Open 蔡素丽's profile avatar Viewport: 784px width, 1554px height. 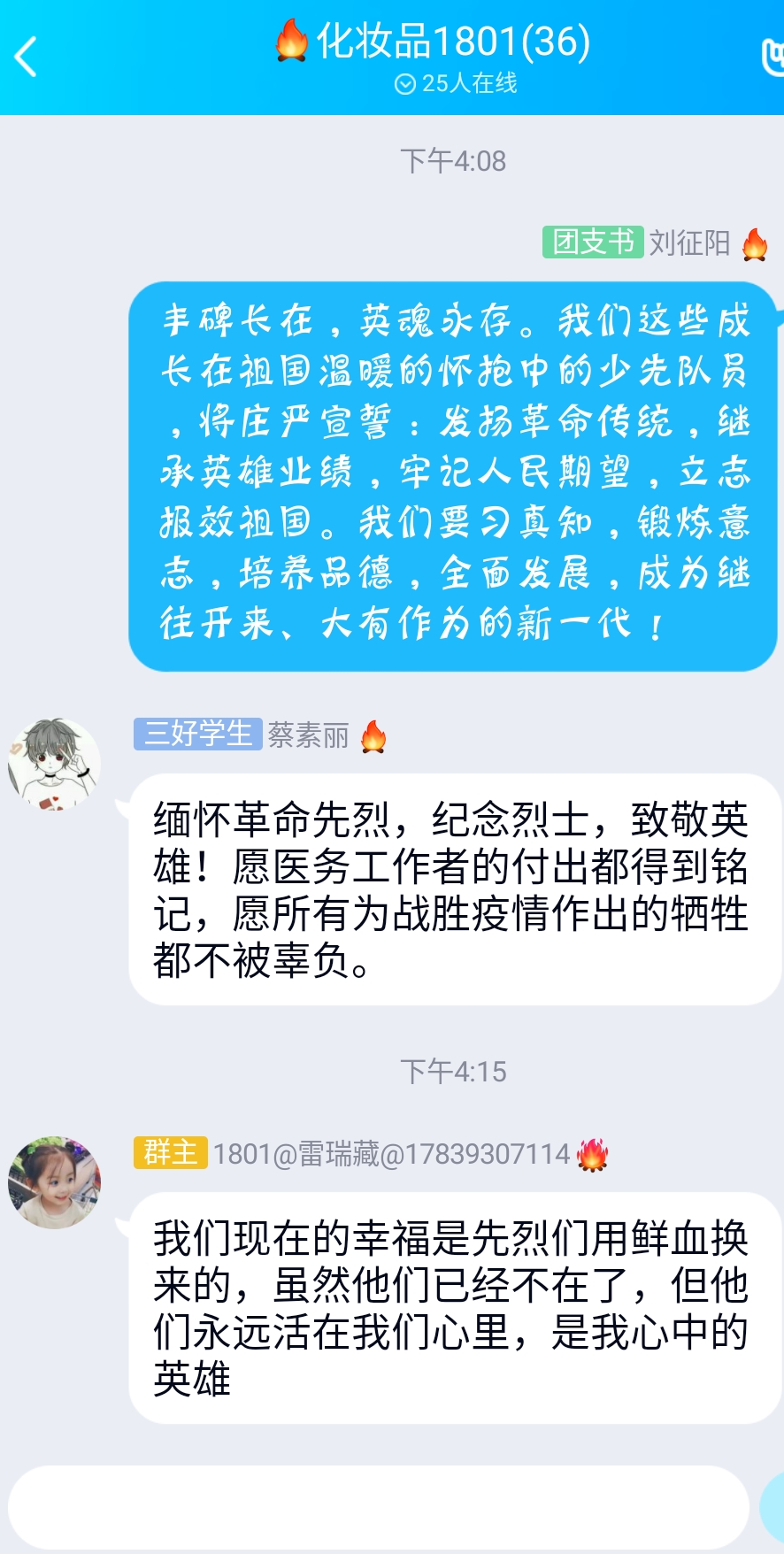[54, 764]
